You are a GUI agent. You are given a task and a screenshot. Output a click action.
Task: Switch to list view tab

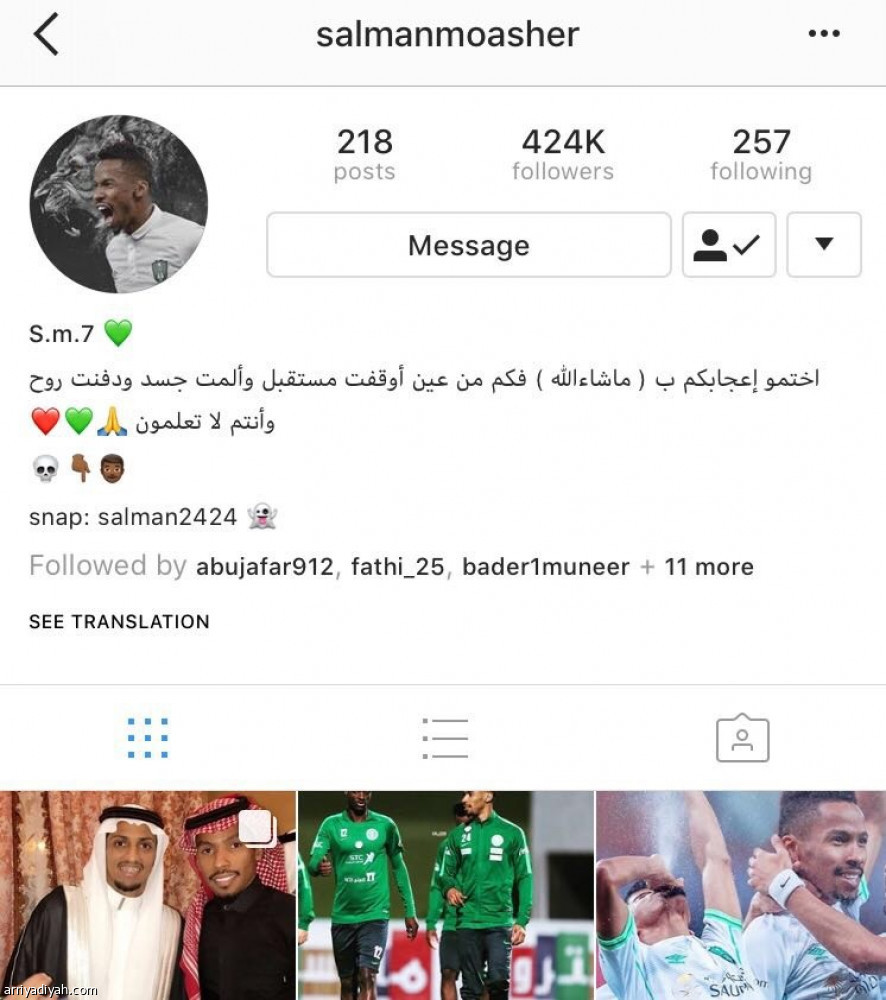[x=444, y=738]
